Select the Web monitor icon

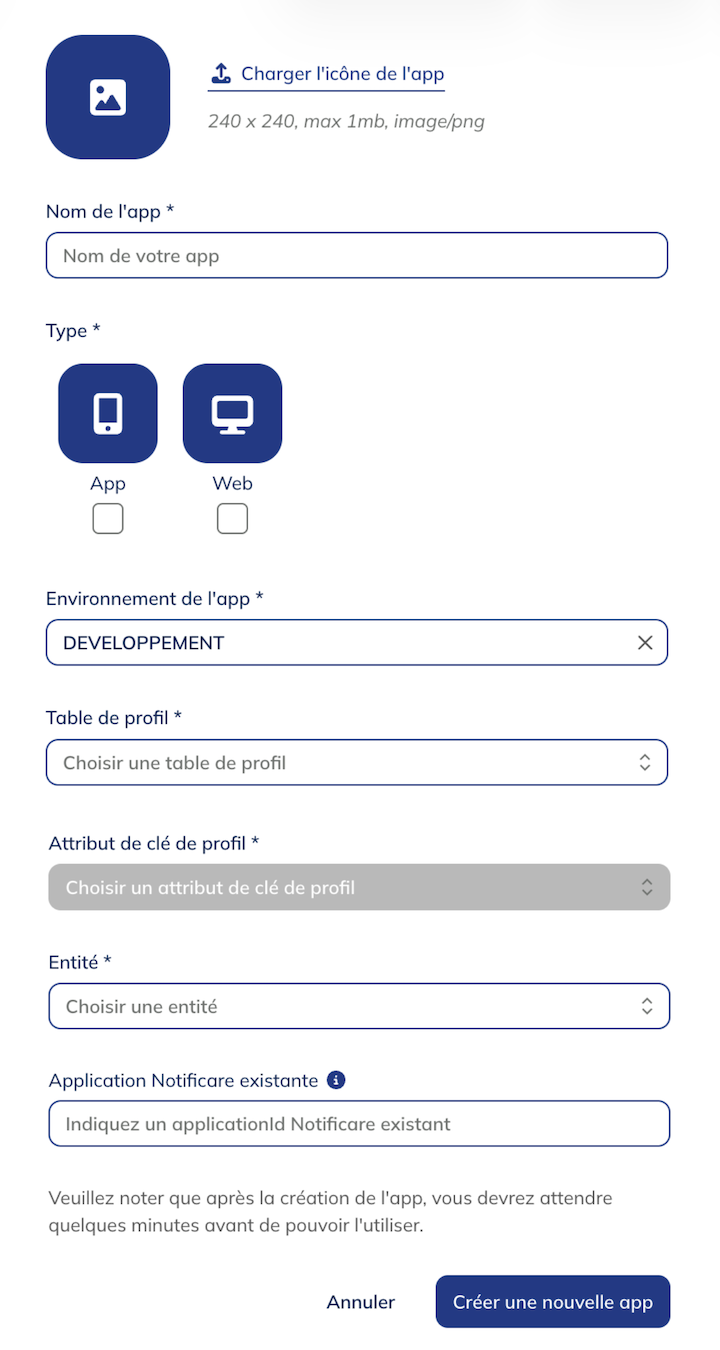[232, 413]
